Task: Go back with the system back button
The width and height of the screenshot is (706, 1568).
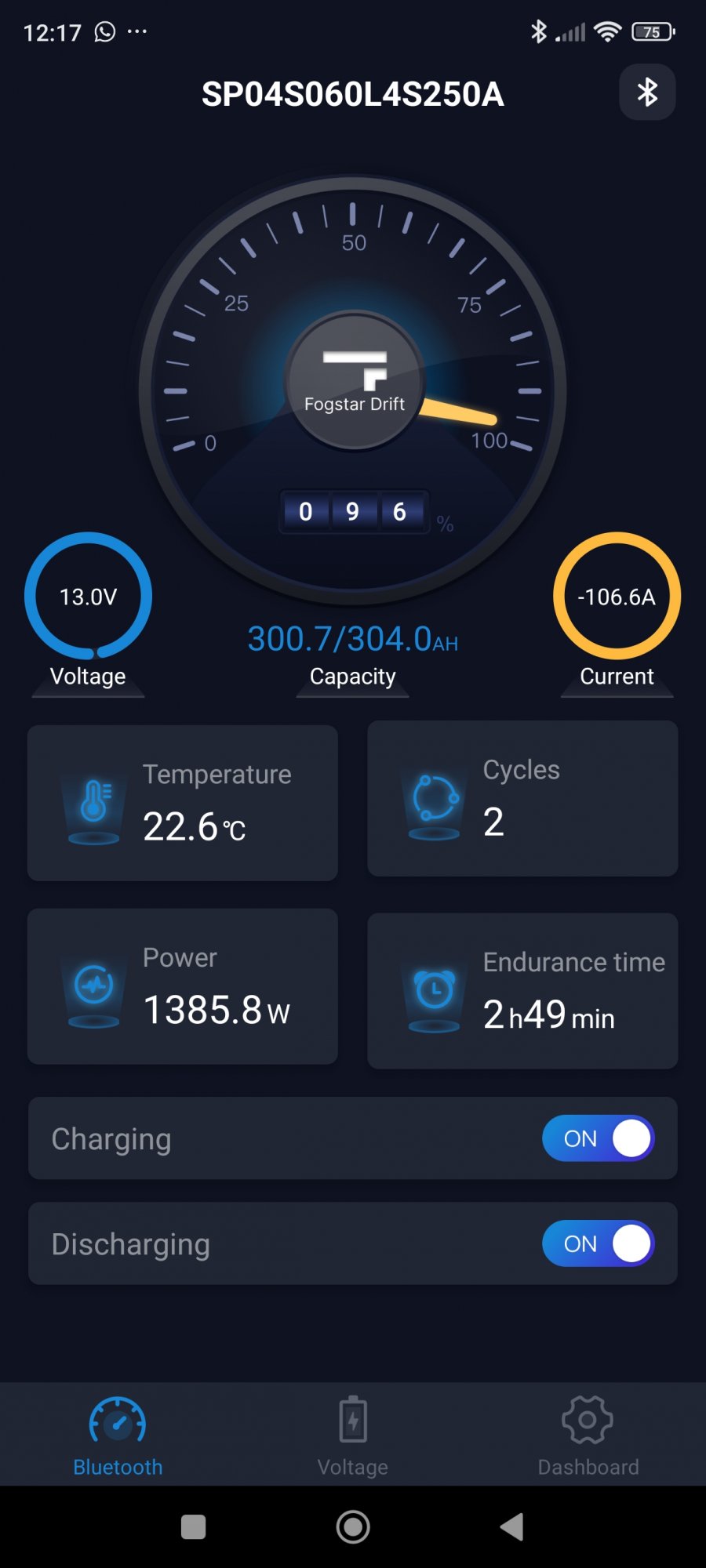Action: click(x=512, y=1526)
